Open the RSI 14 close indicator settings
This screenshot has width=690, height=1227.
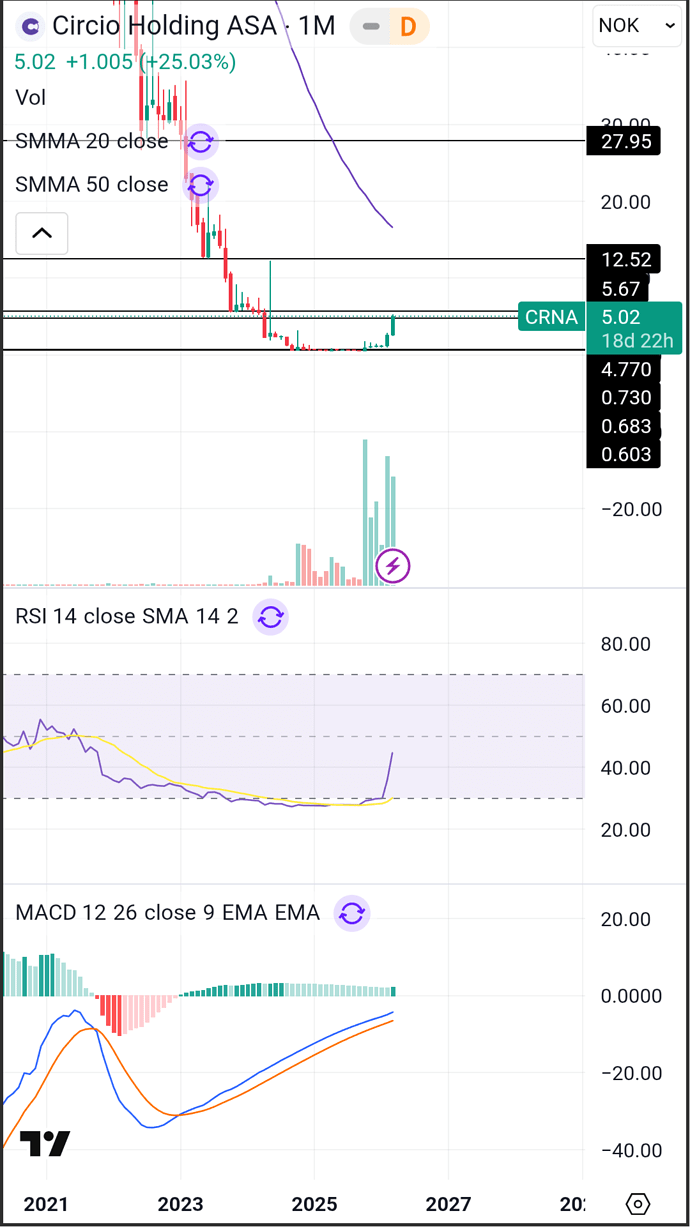pos(126,617)
